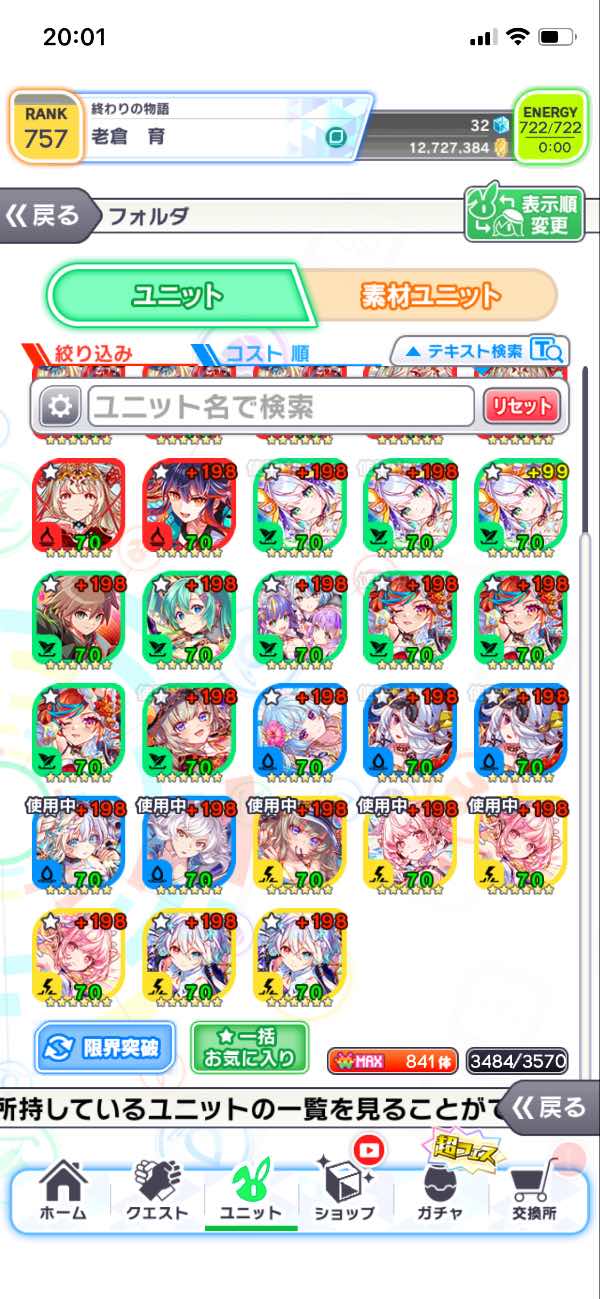Image resolution: width=600 pixels, height=1299 pixels.
Task: Collapse the テキスト検索 panel
Action: (480, 350)
